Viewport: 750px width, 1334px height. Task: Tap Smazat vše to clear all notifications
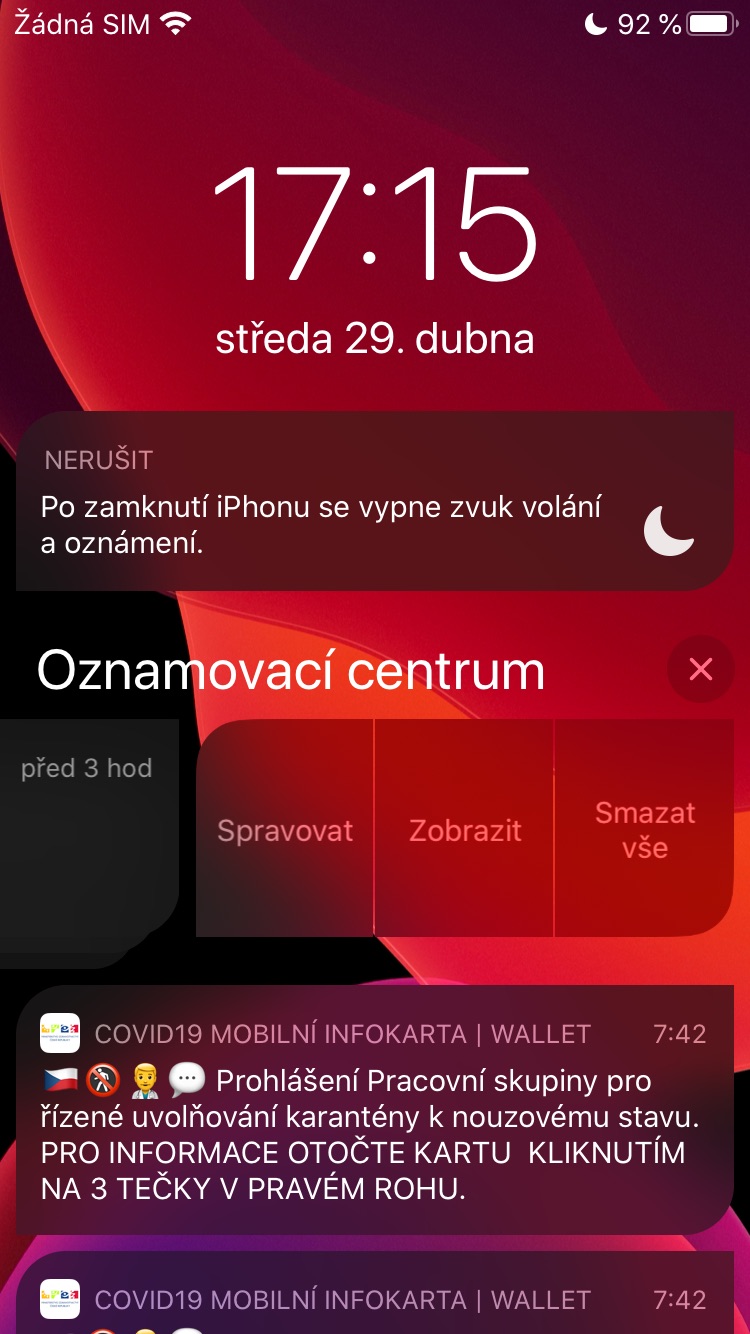point(645,830)
